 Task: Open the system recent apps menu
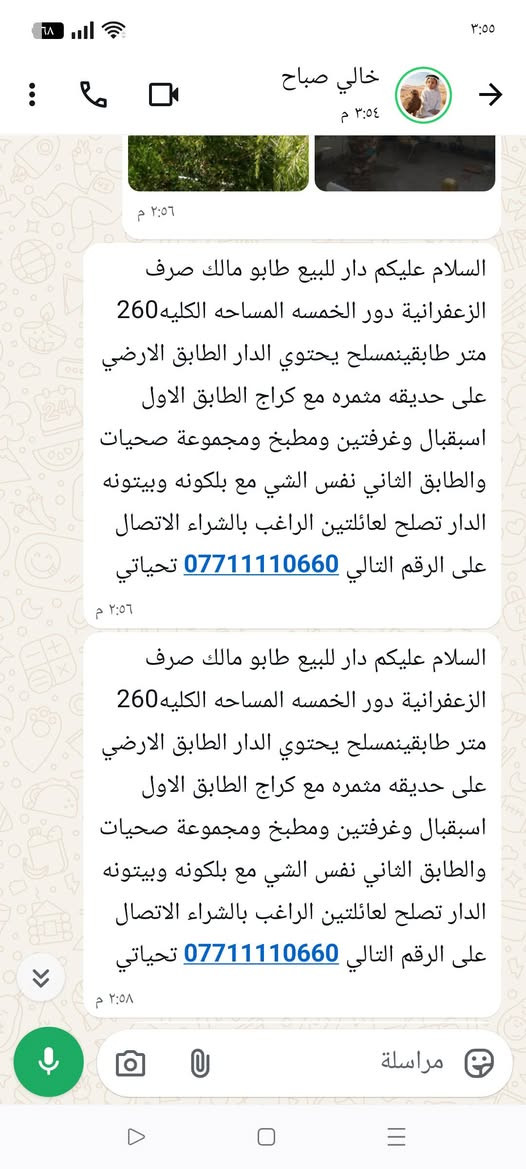pyautogui.click(x=396, y=1136)
